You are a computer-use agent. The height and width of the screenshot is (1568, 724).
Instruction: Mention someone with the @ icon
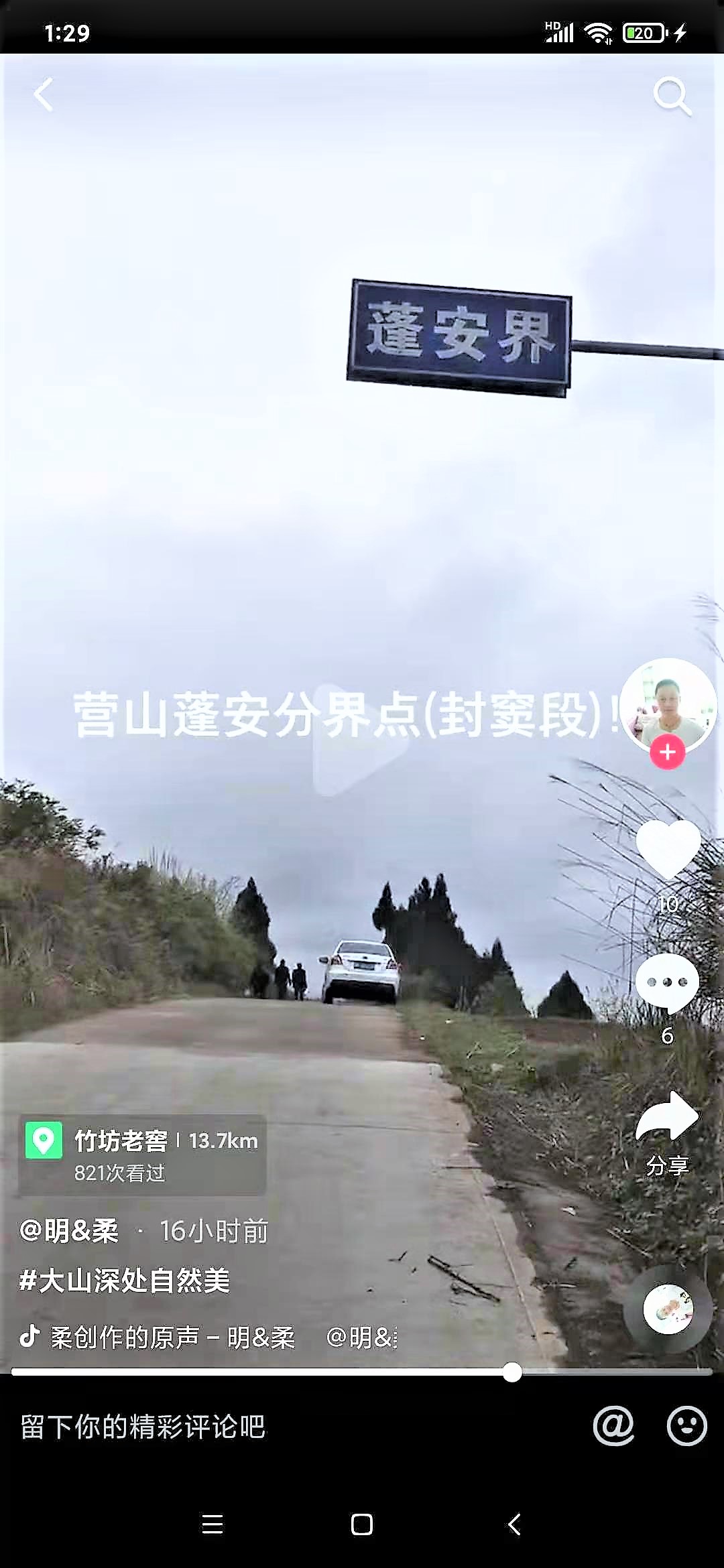tap(613, 1425)
